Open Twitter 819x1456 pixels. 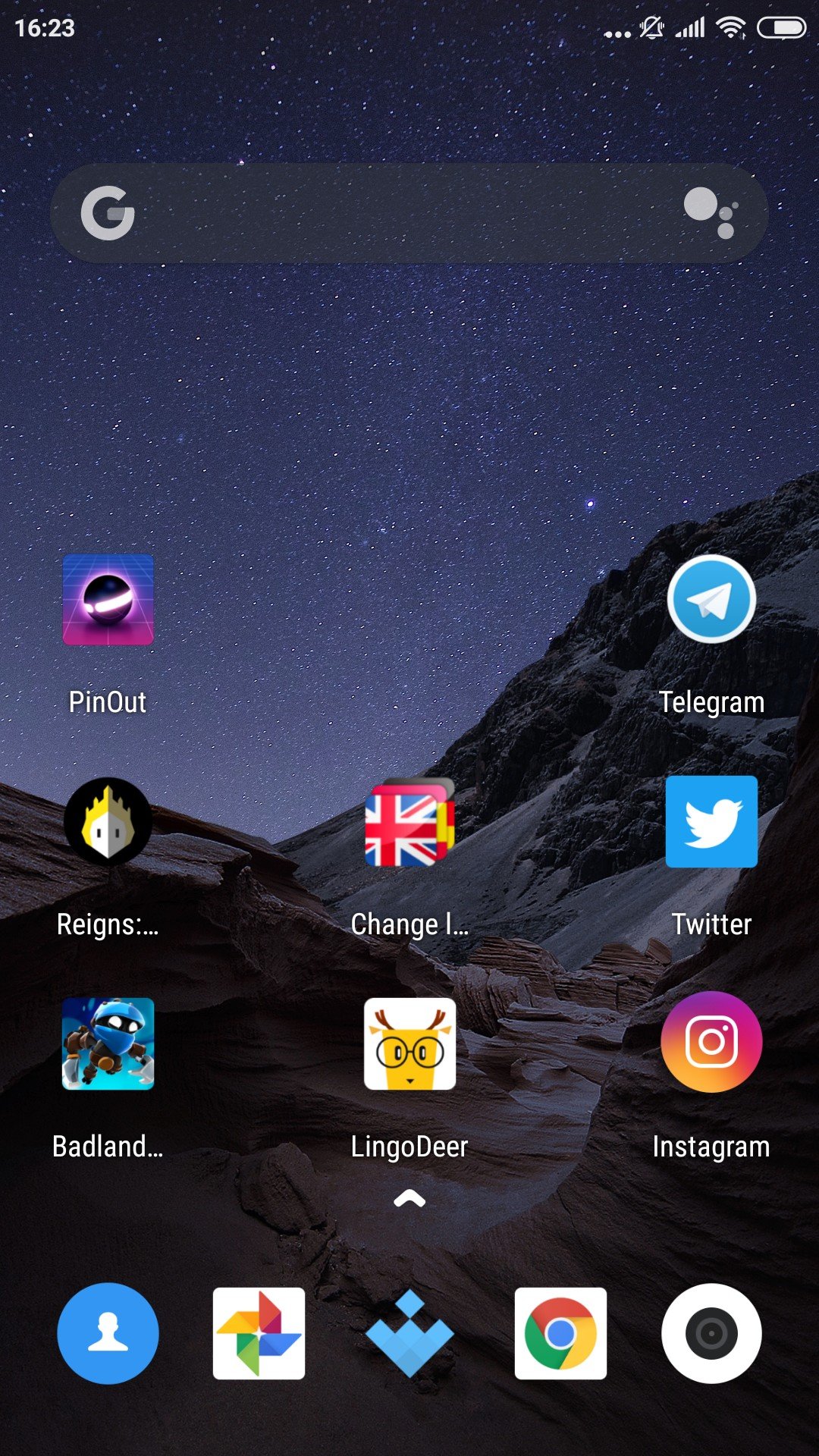click(x=711, y=821)
